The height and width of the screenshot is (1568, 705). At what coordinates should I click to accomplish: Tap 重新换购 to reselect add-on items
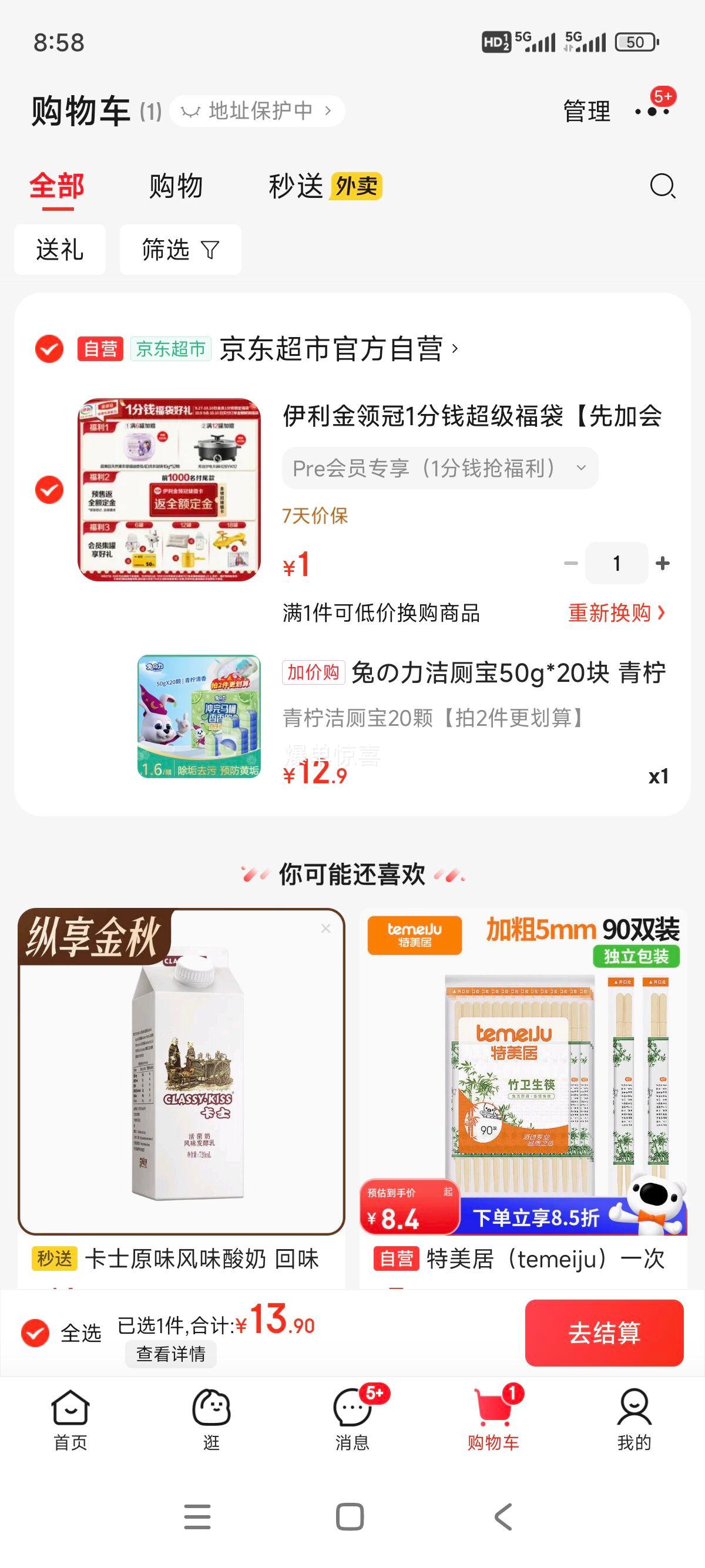(617, 613)
